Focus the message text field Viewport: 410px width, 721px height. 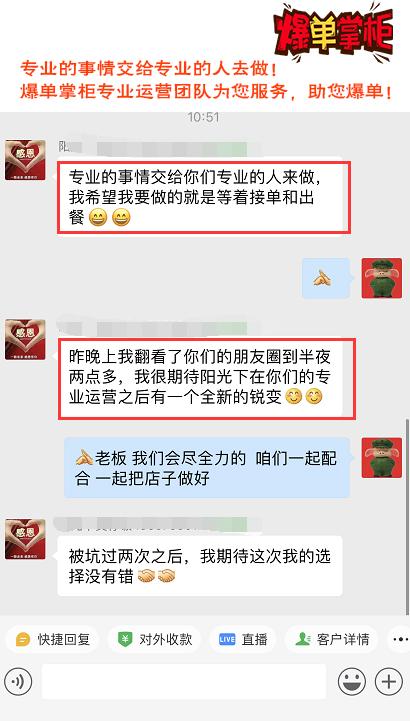184,681
